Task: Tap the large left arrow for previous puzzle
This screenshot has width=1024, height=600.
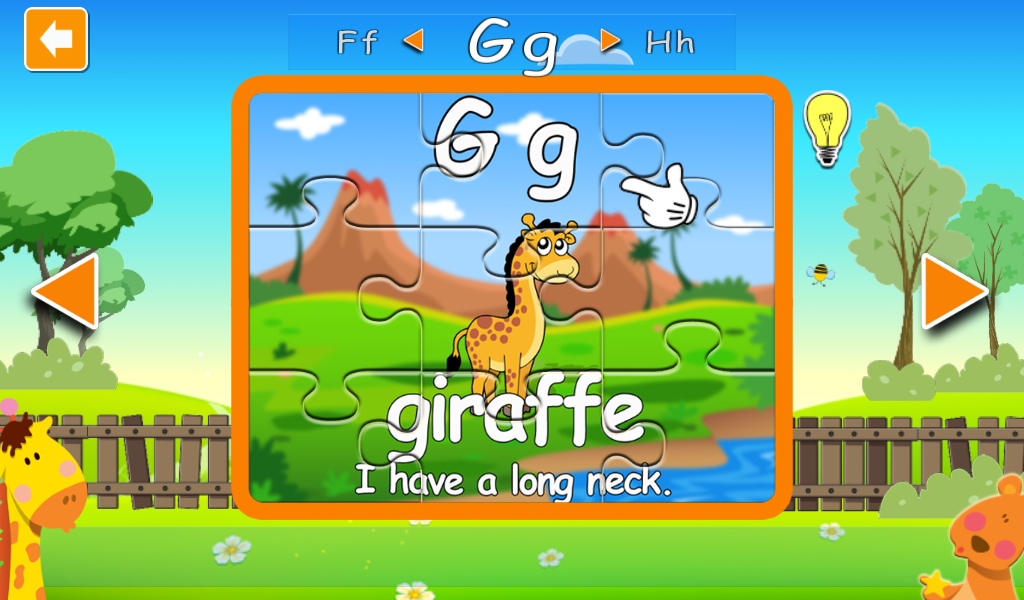Action: (x=65, y=291)
